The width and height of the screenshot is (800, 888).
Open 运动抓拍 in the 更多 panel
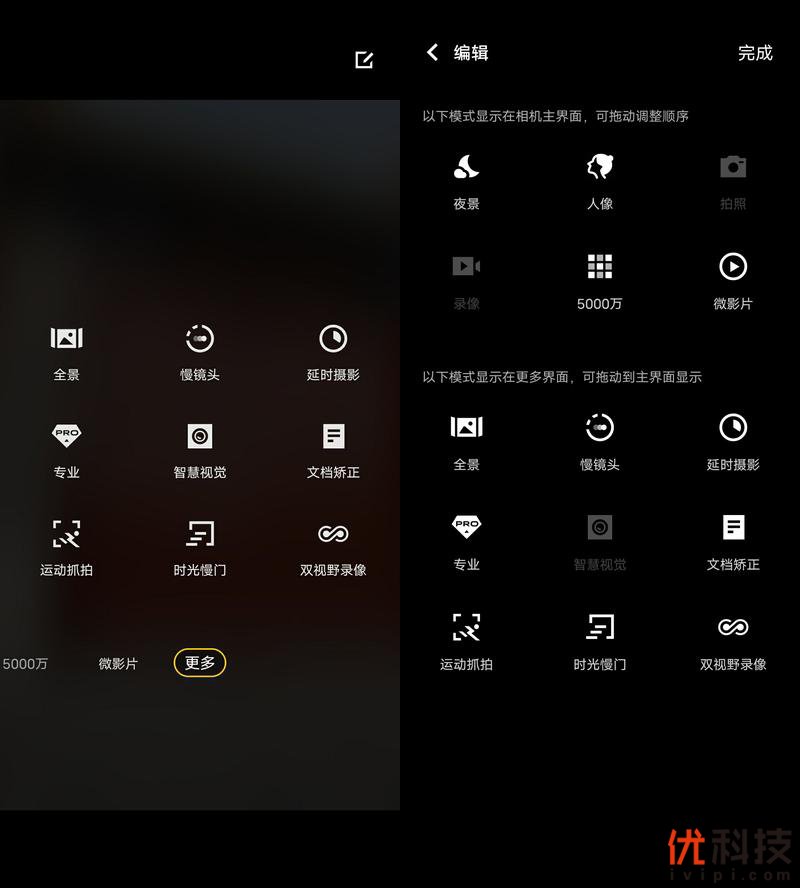pyautogui.click(x=66, y=546)
